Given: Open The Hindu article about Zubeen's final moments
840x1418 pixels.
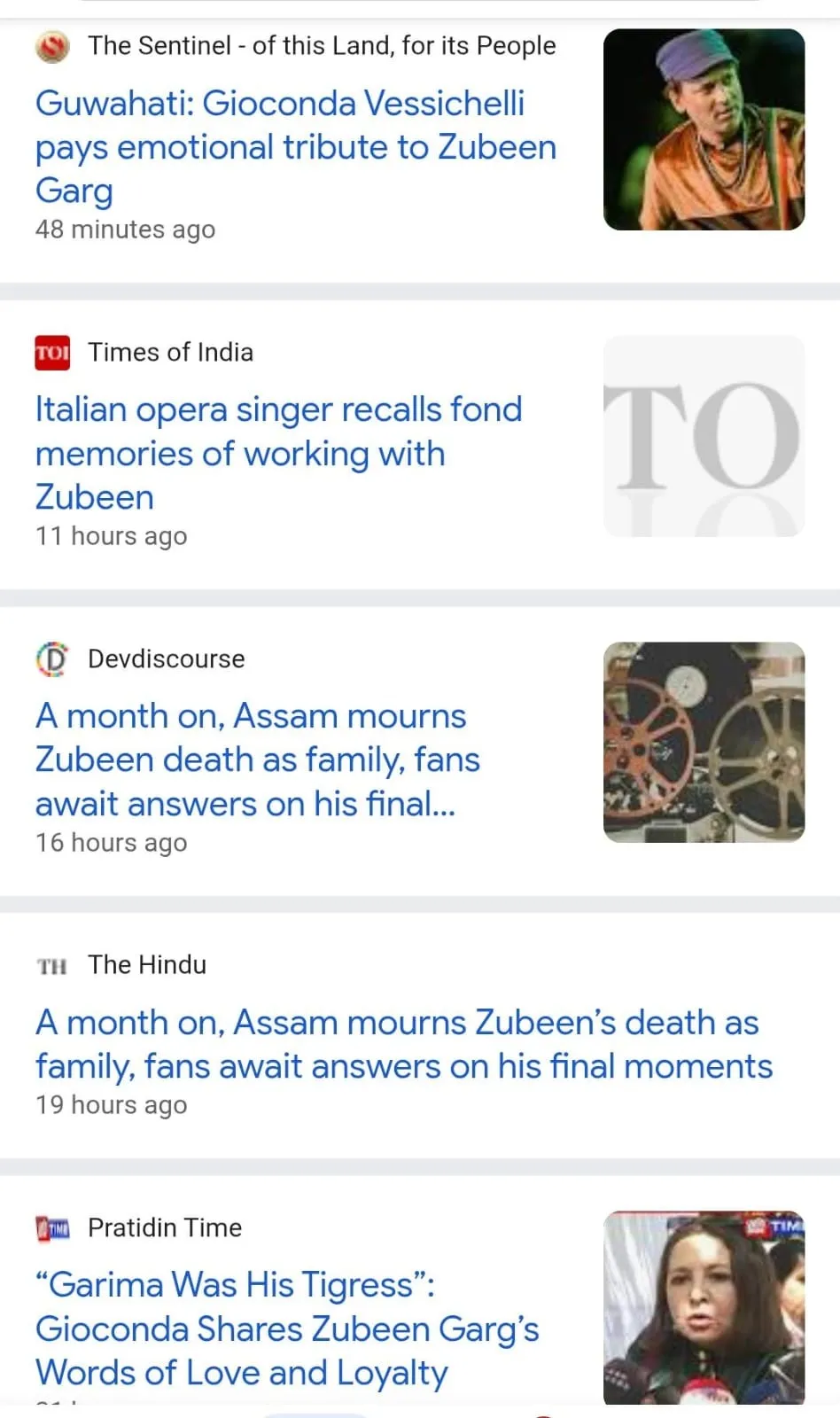Looking at the screenshot, I should (x=403, y=1044).
